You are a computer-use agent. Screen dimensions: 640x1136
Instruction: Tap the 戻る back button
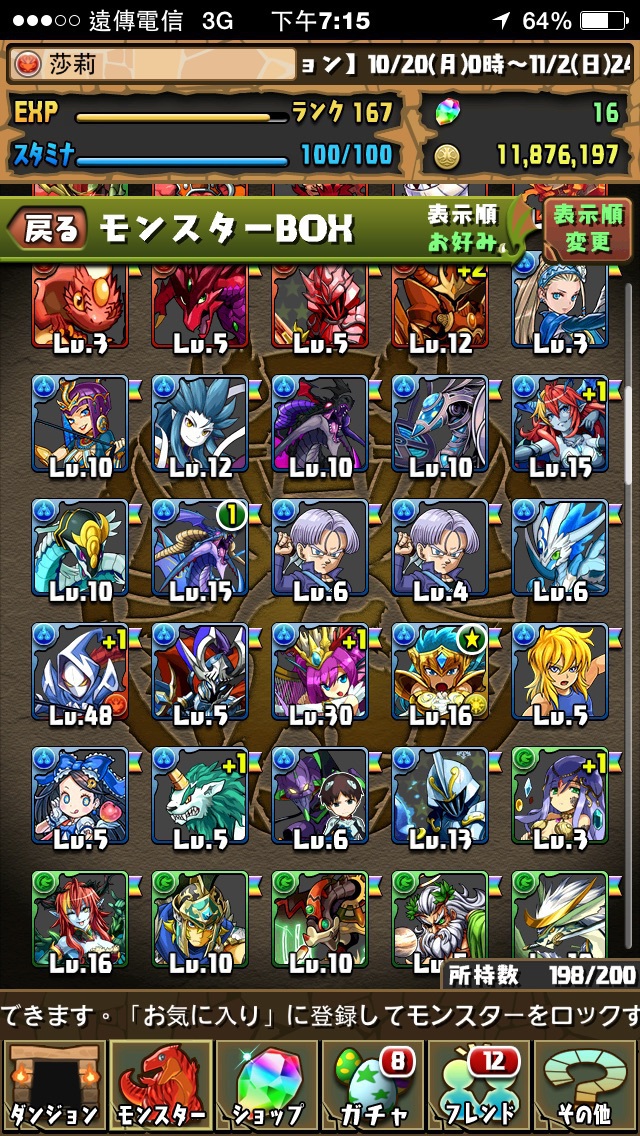(x=48, y=229)
